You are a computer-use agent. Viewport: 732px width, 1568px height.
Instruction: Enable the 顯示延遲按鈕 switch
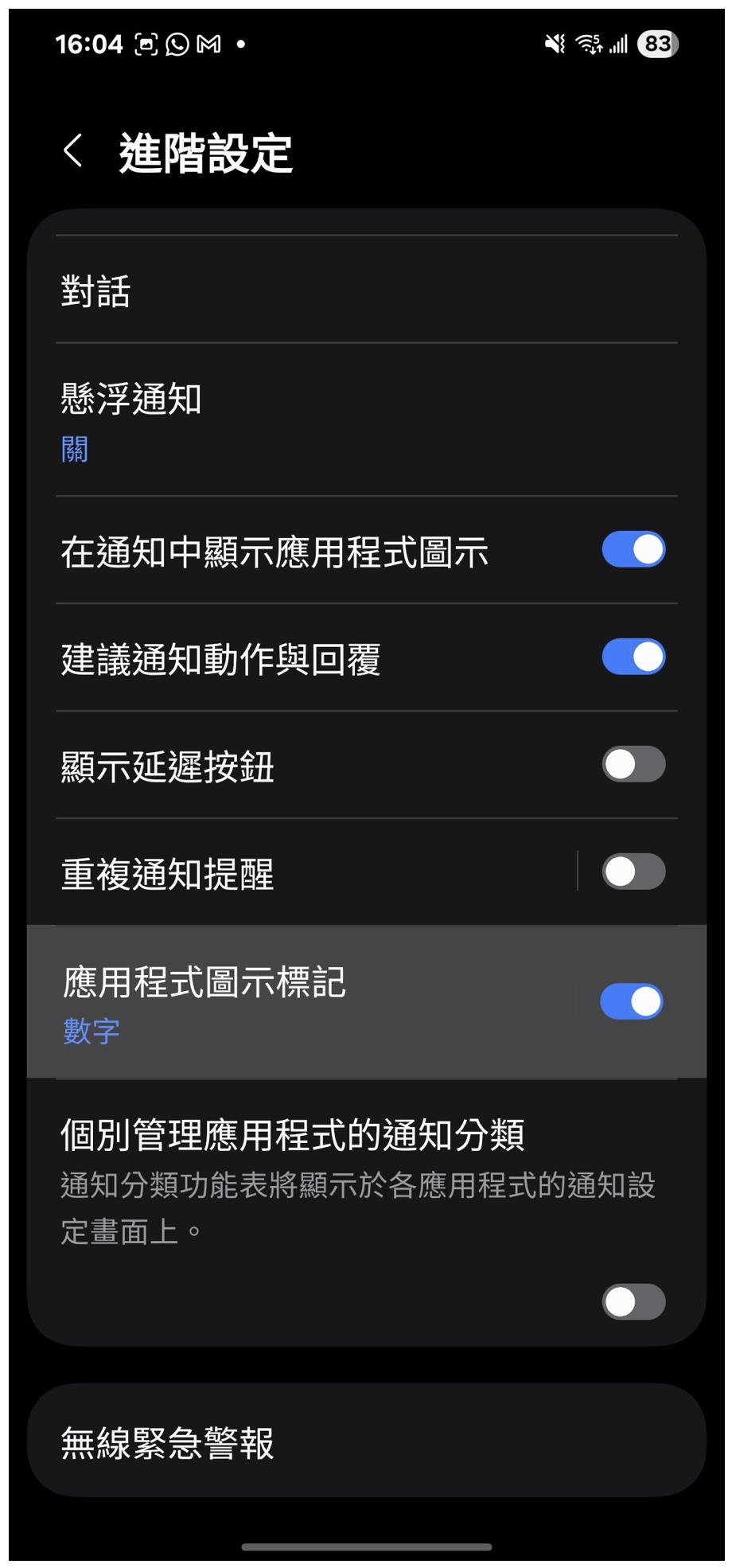point(633,765)
